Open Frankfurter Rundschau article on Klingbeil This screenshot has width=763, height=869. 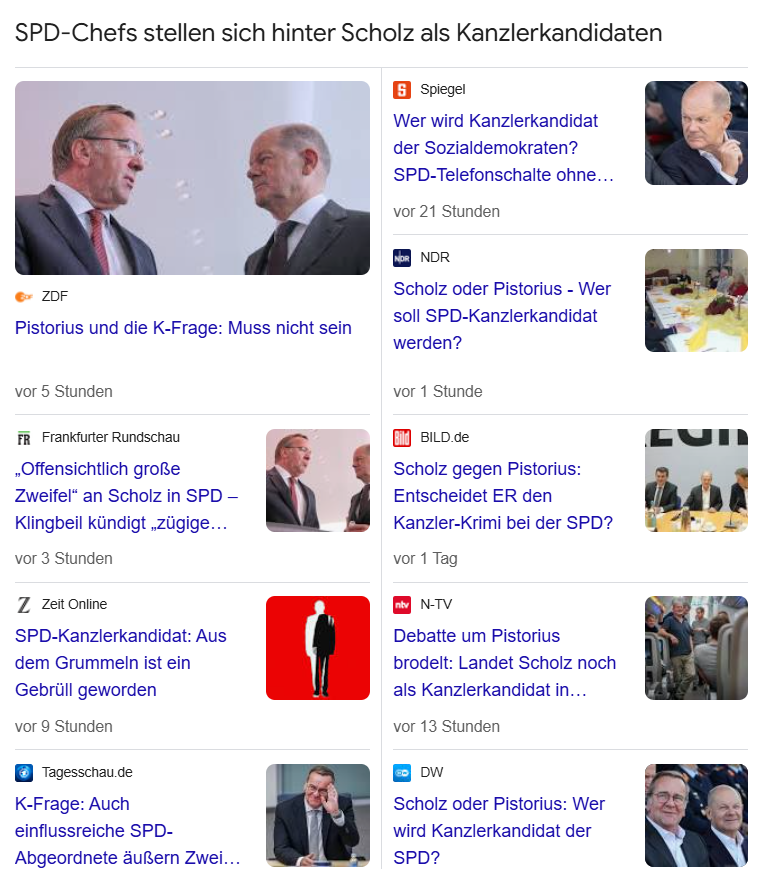tap(126, 495)
